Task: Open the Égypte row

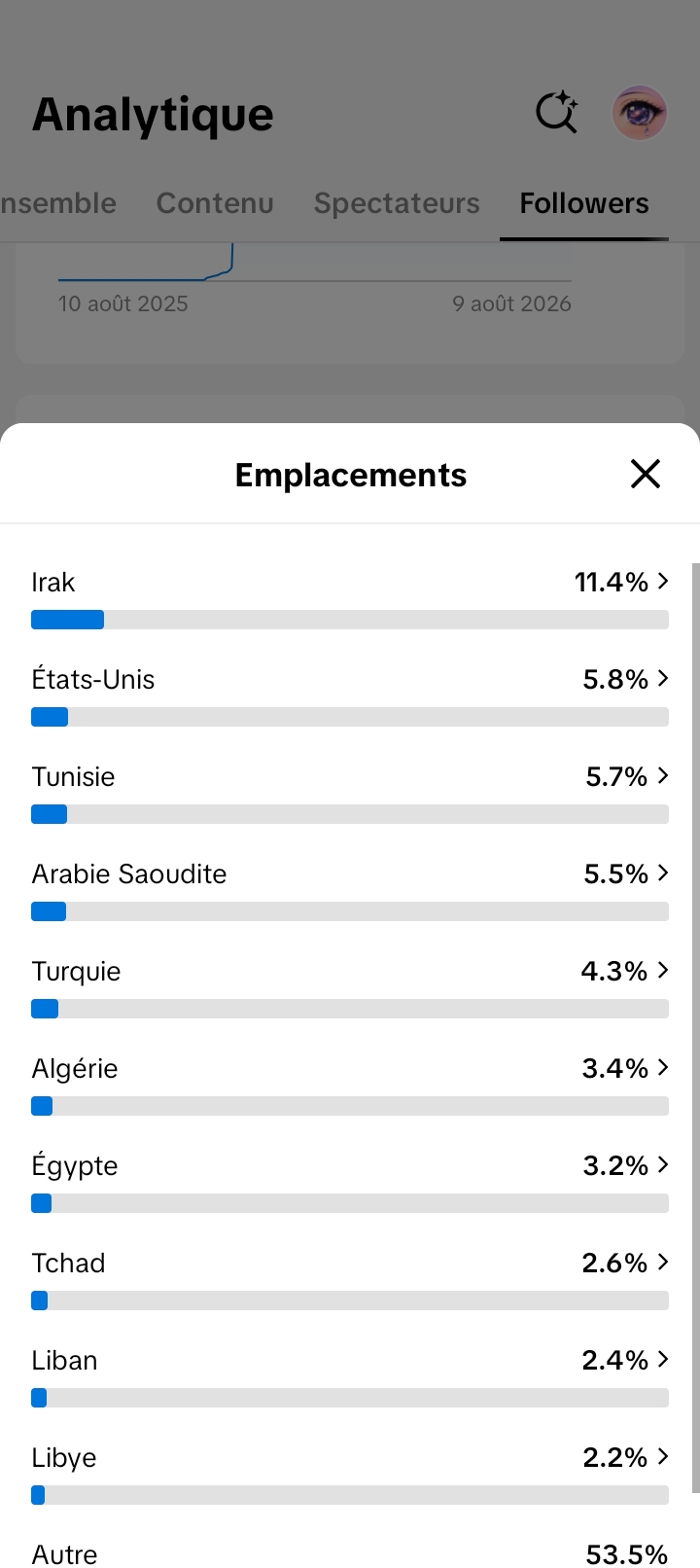Action: coord(350,1181)
